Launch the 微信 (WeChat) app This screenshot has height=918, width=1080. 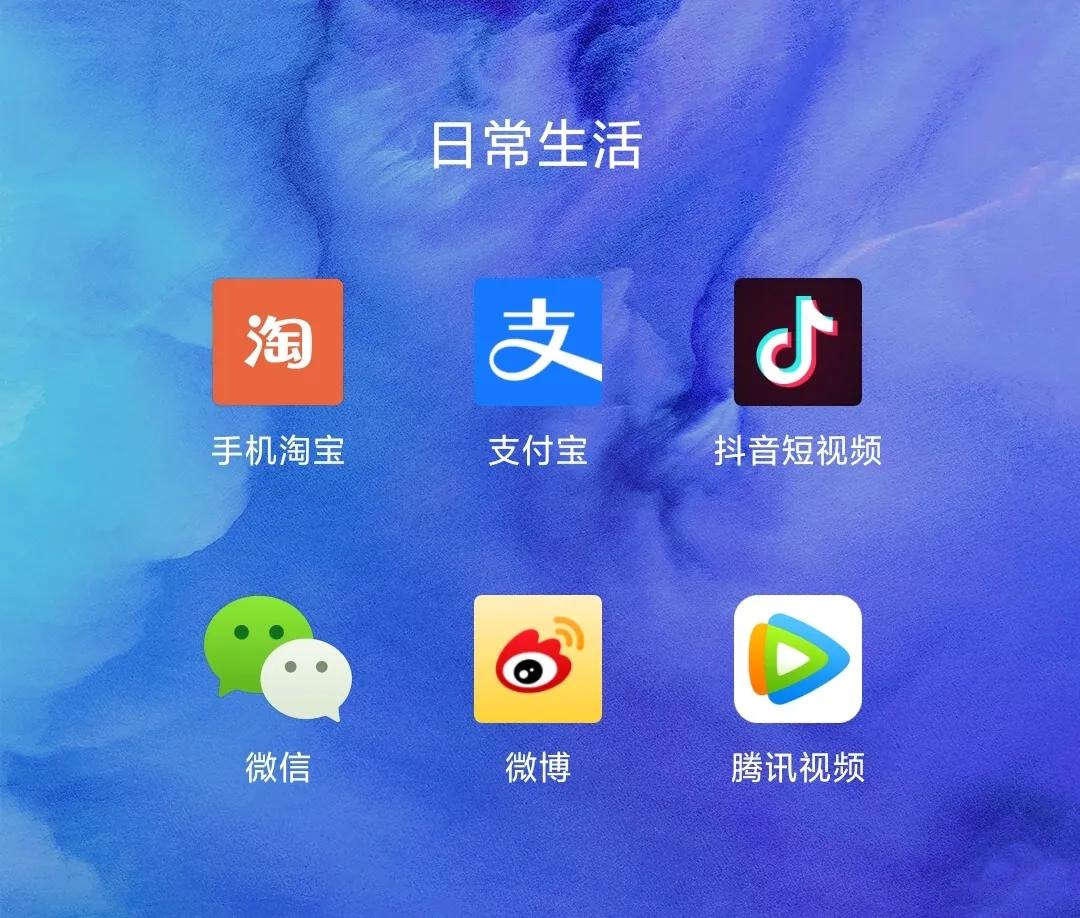(278, 658)
